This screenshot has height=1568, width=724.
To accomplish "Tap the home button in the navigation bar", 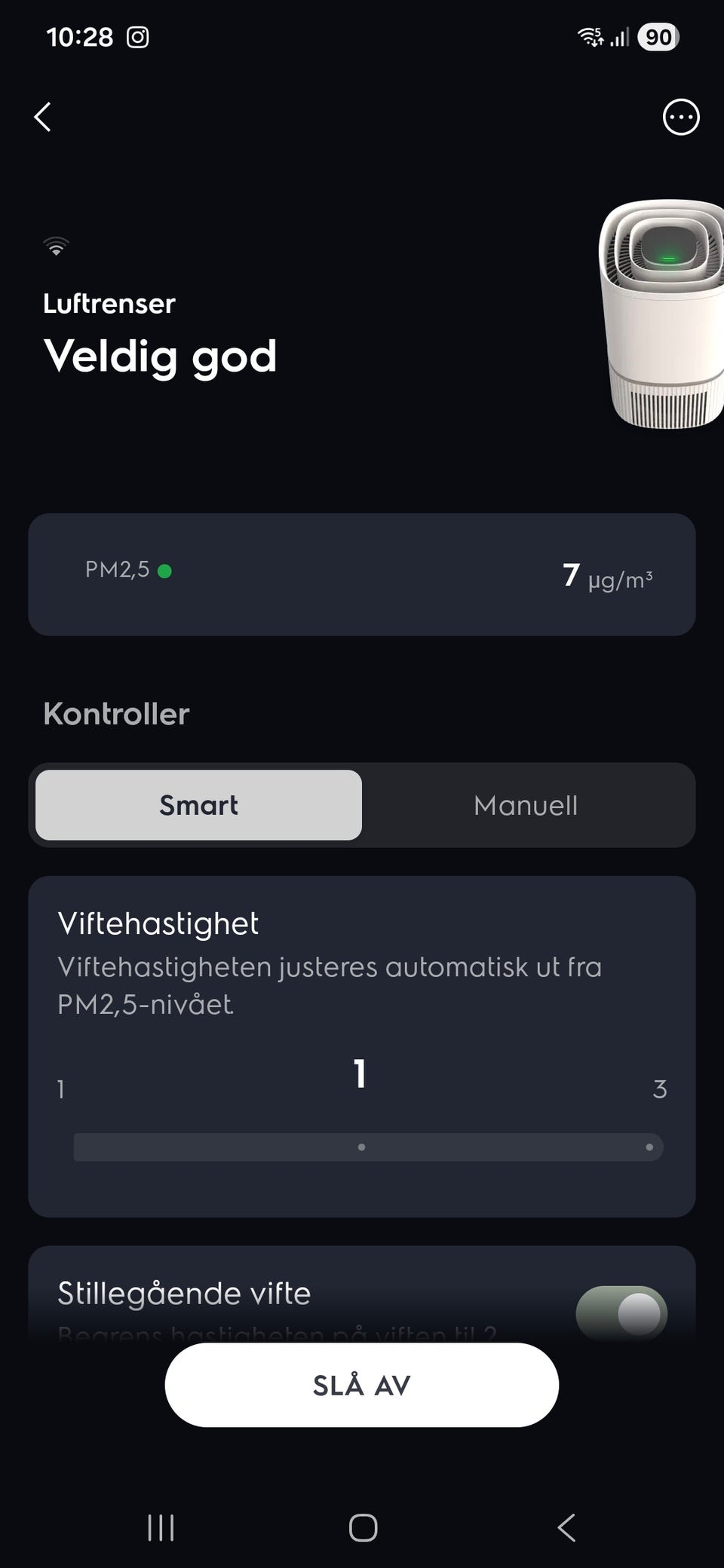I will coord(362,1529).
